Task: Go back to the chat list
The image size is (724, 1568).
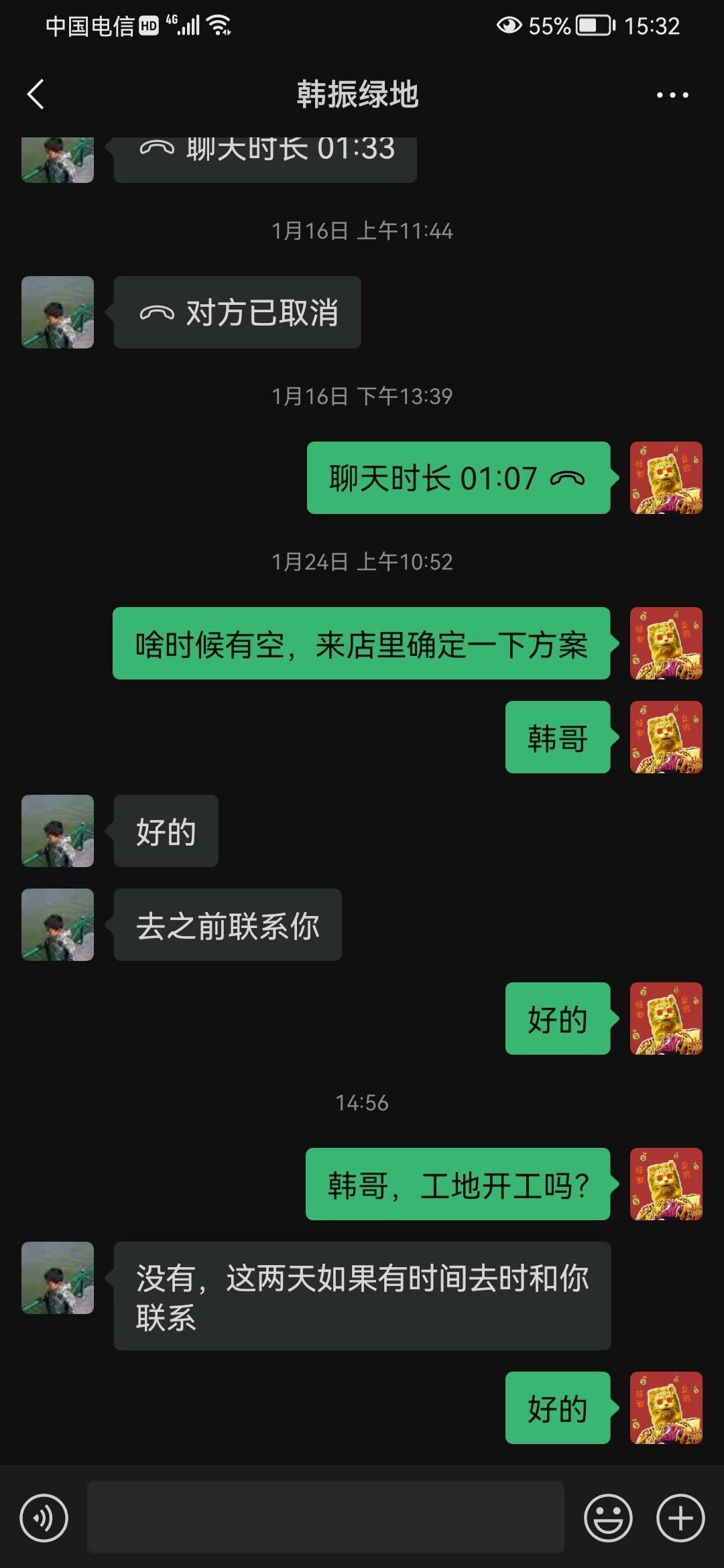Action: 36,94
